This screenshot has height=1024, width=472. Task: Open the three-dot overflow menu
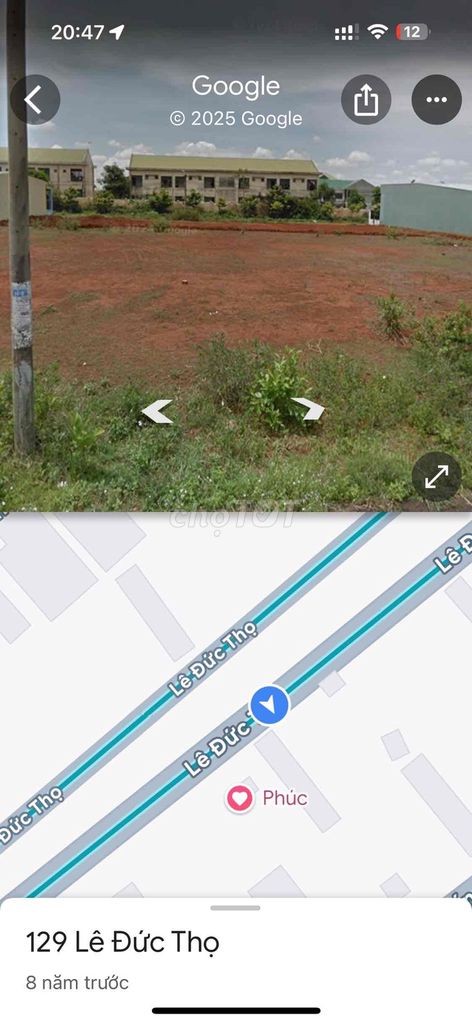(x=436, y=100)
